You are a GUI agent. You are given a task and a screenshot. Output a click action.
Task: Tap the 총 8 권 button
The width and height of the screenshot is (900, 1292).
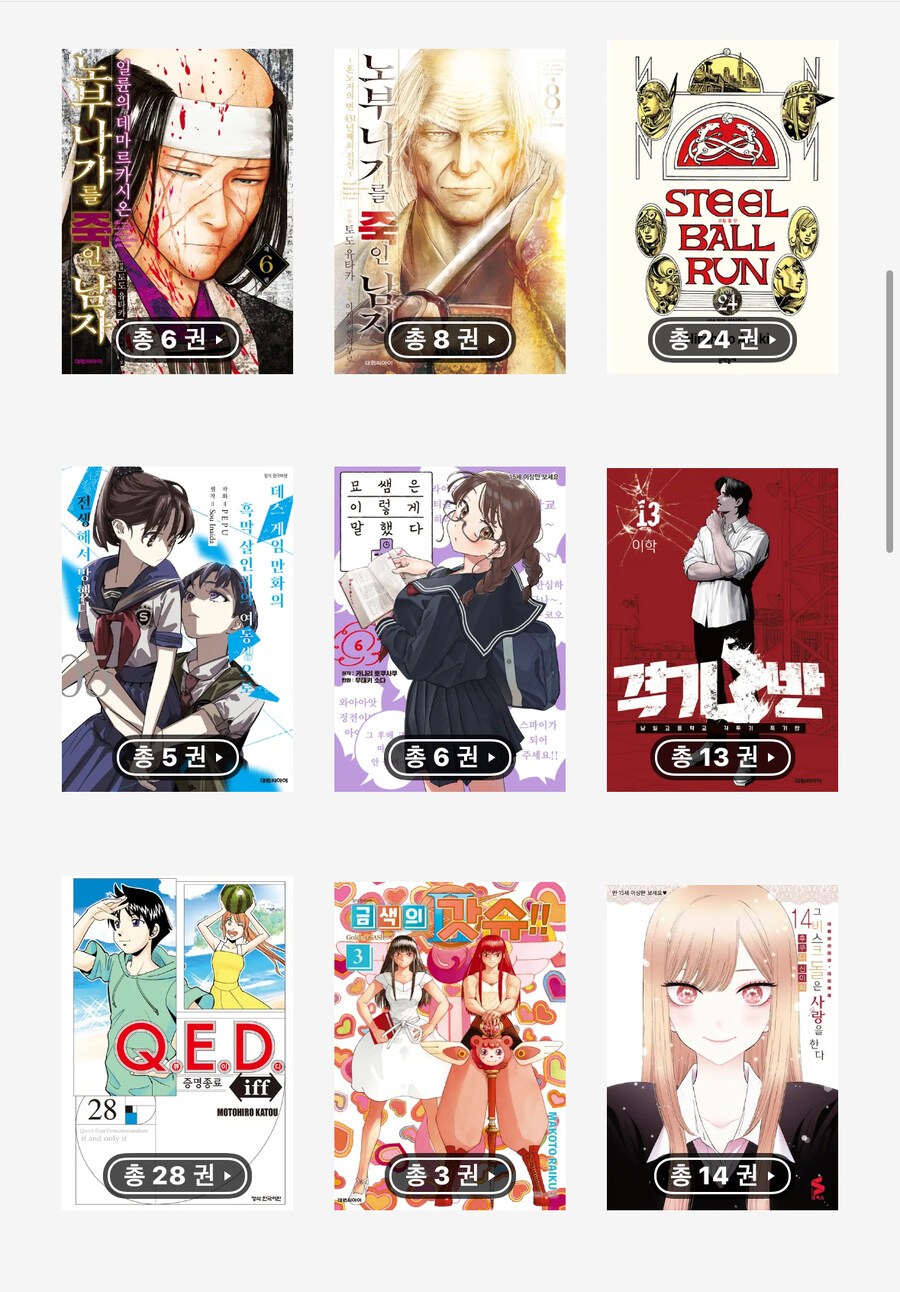(449, 340)
